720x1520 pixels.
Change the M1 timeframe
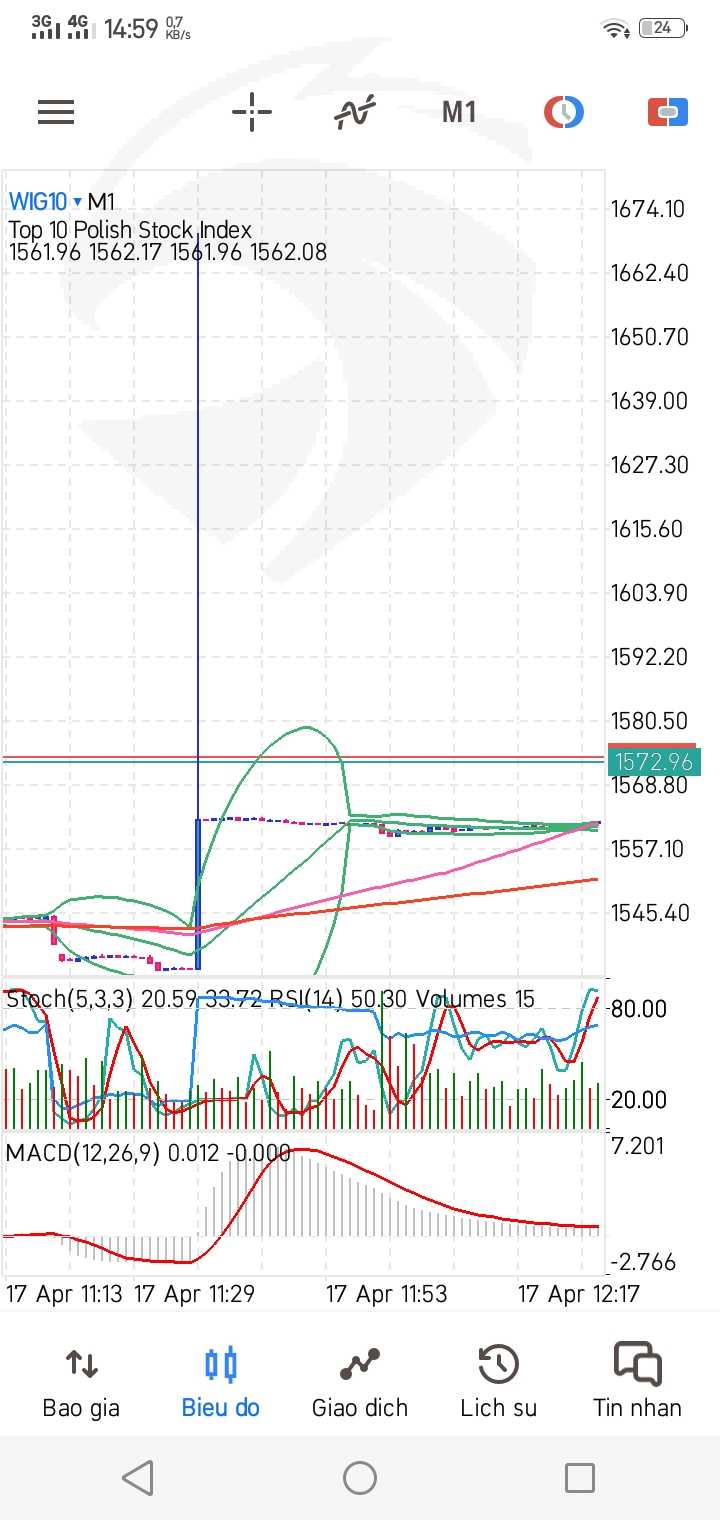459,112
